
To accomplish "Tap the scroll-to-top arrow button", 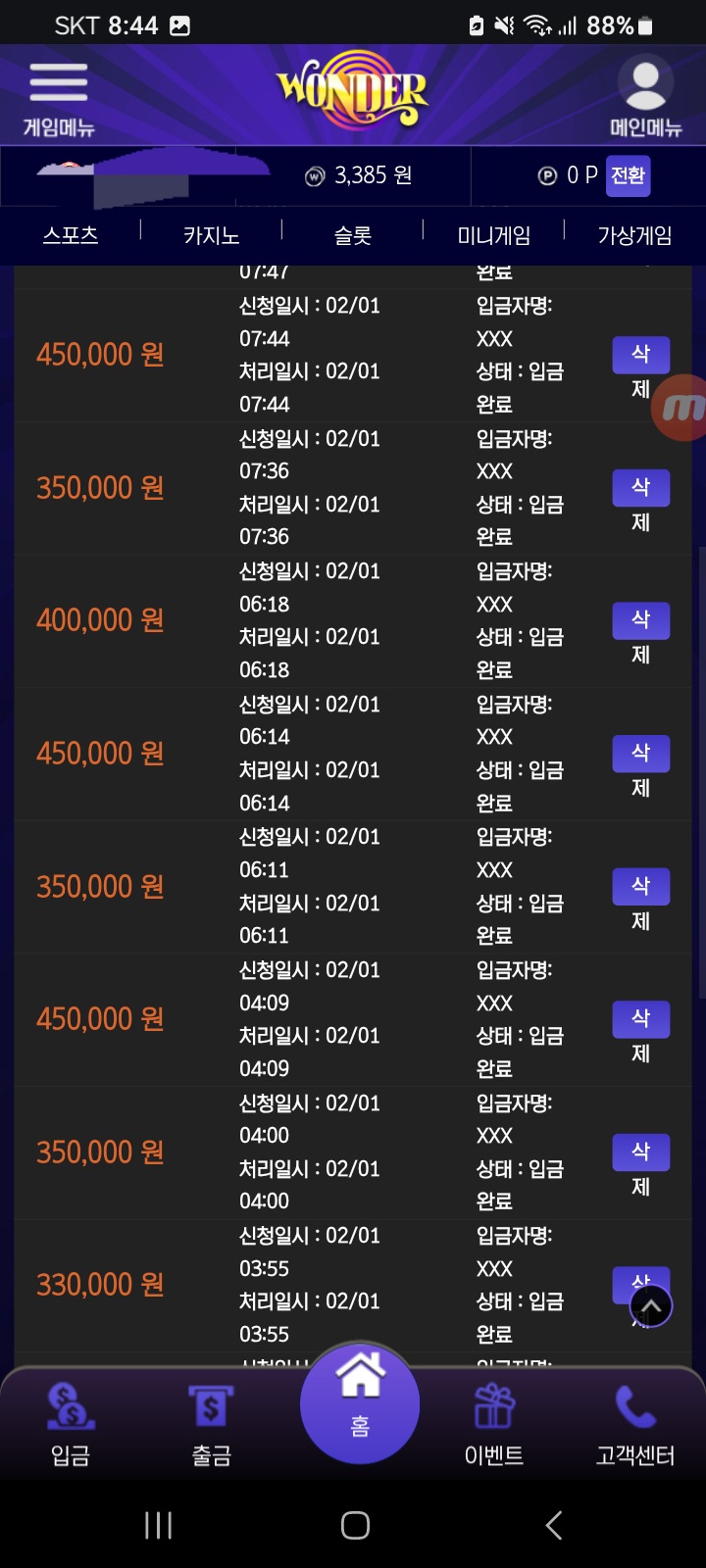I will pos(651,1305).
